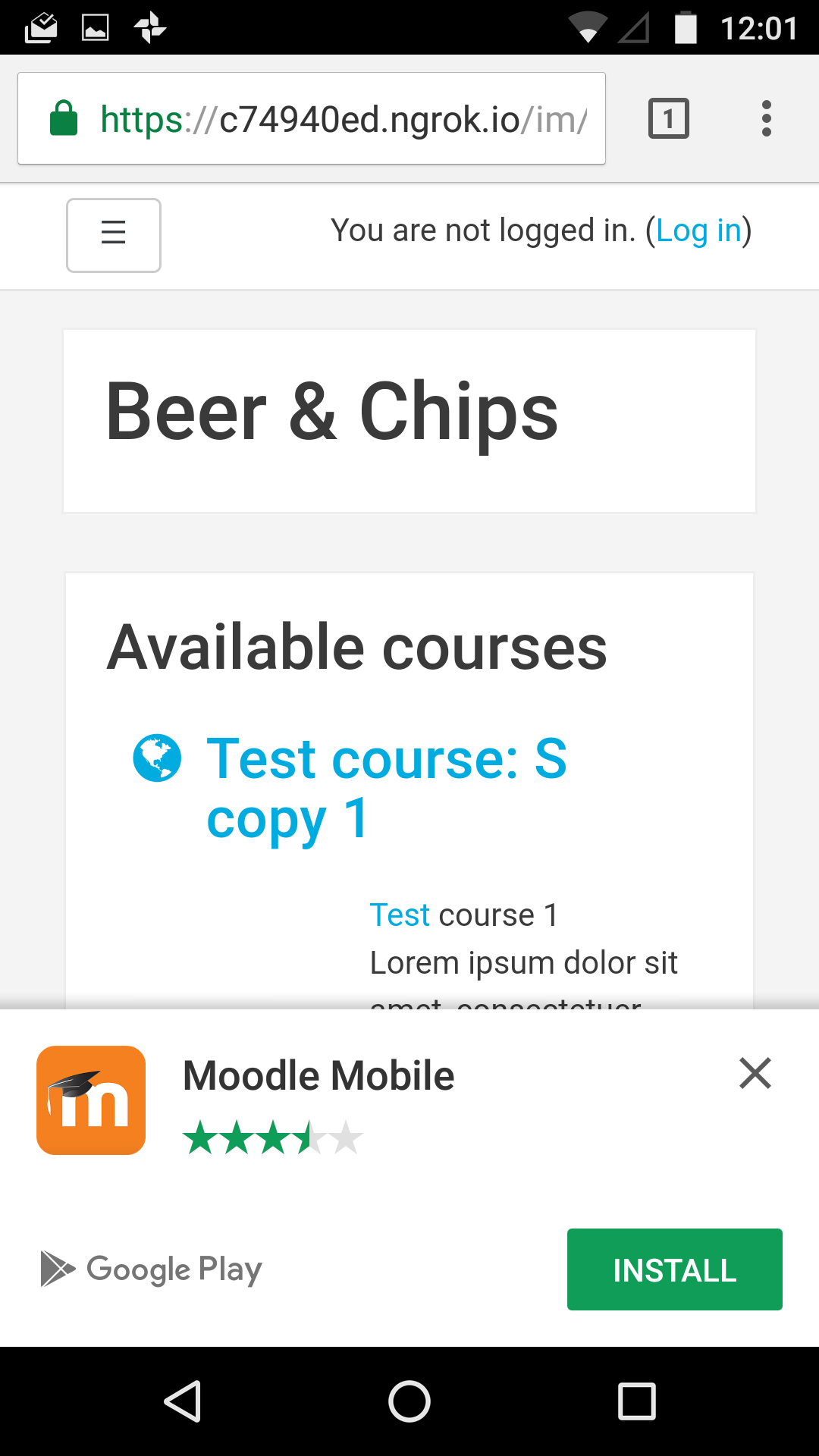Open Test course: S copy 1

coord(387,789)
